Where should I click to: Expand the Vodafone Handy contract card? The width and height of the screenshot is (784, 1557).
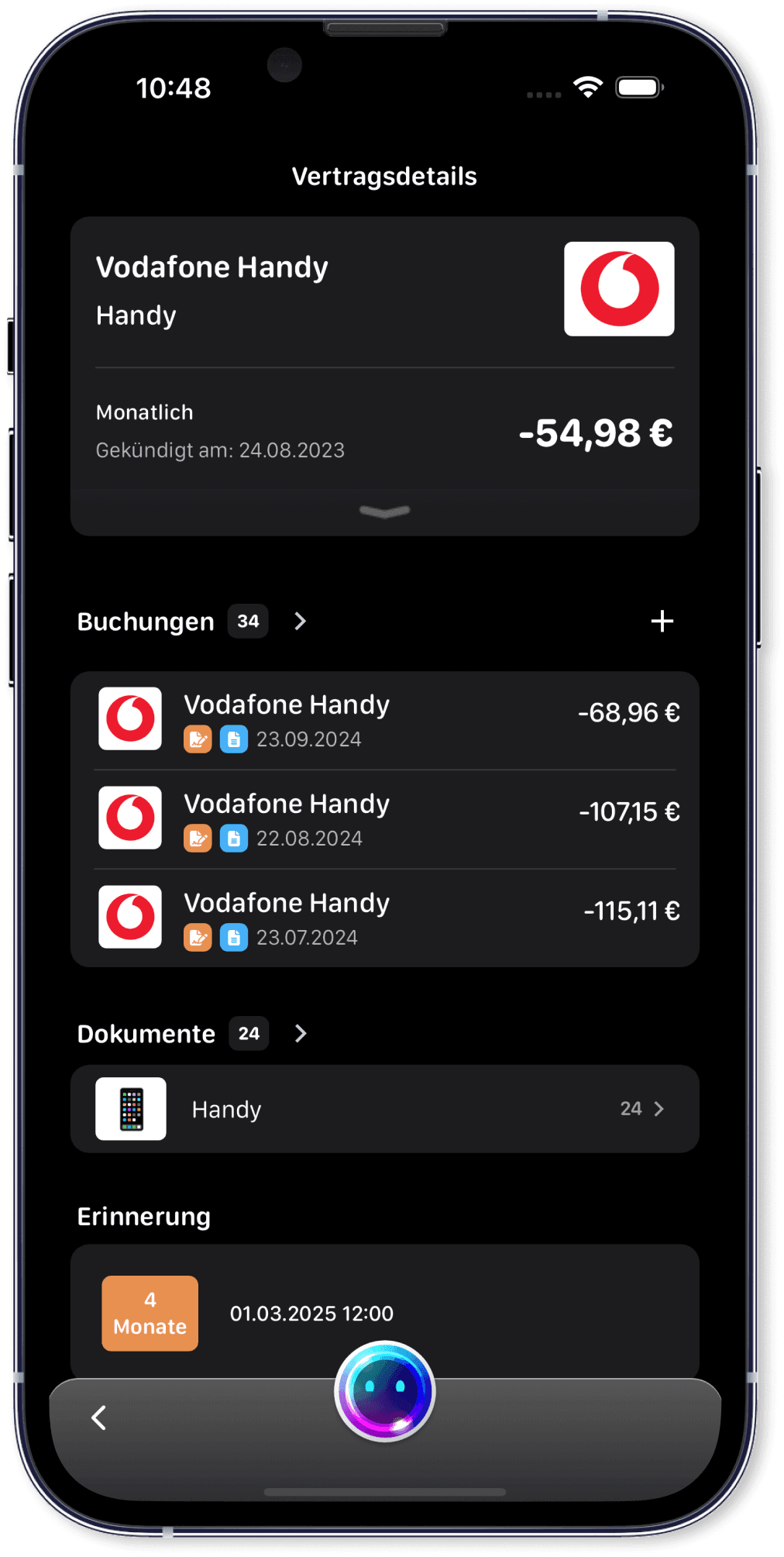pyautogui.click(x=384, y=512)
